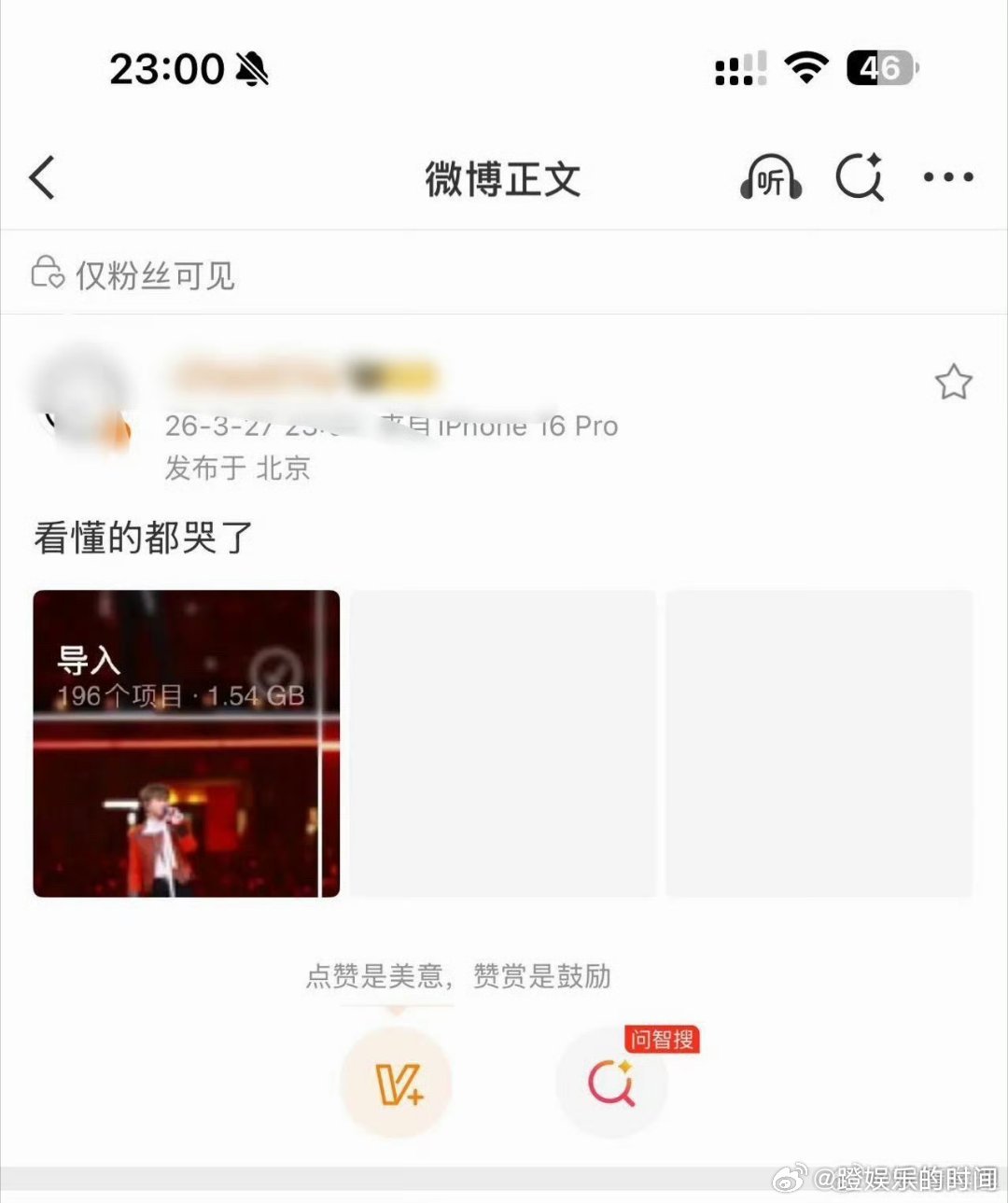Tap the battery indicator showing 46
This screenshot has width=1008, height=1203.
click(x=881, y=66)
